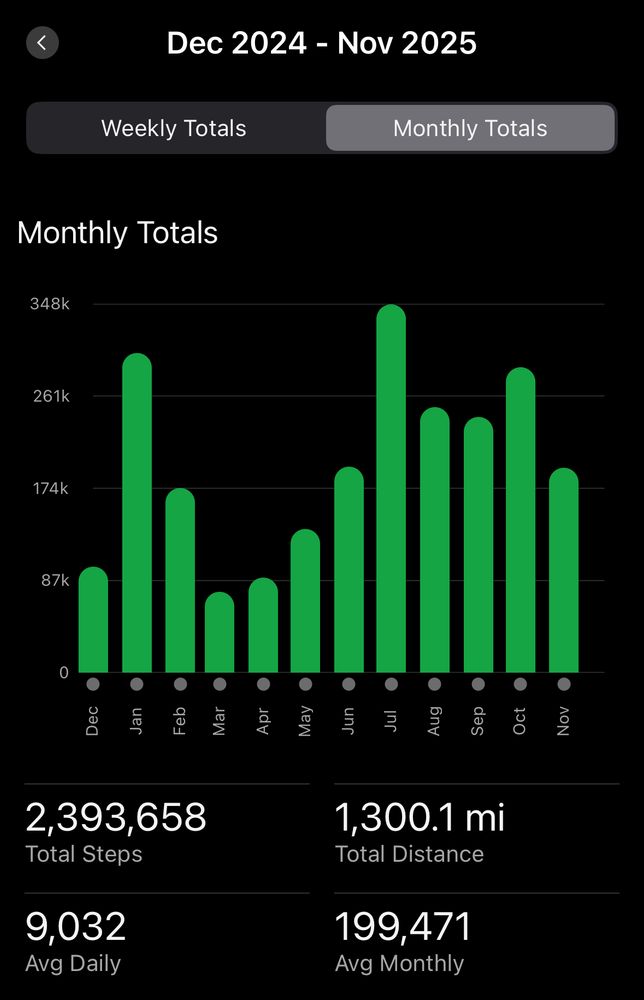Screen dimensions: 644x1000
Task: Switch to Weekly Totals view
Action: pos(174,129)
